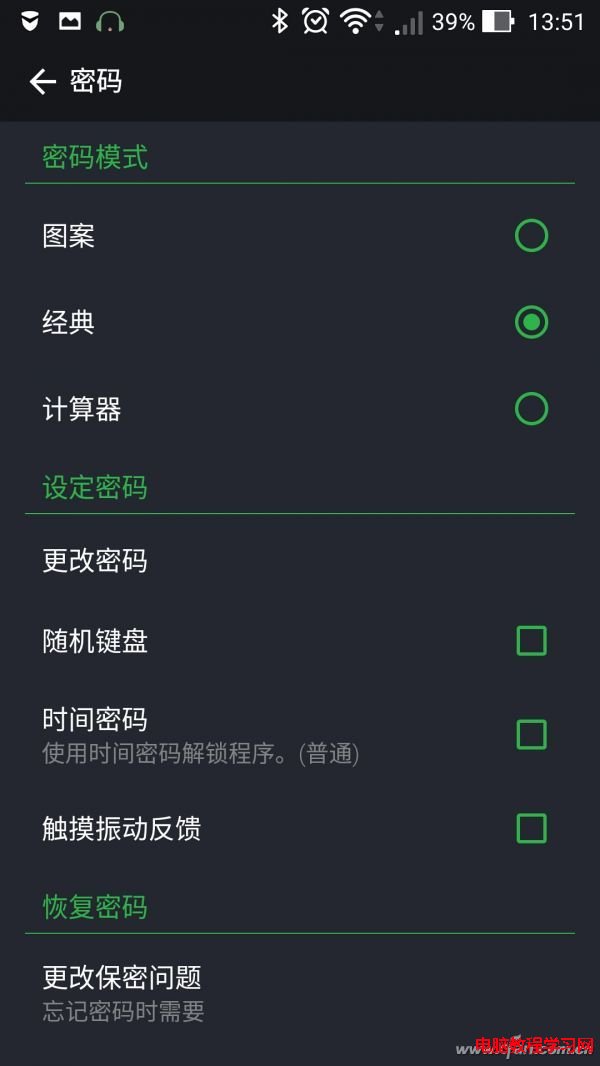Go back from the 密码 screen
This screenshot has height=1066, width=600.
coord(42,82)
